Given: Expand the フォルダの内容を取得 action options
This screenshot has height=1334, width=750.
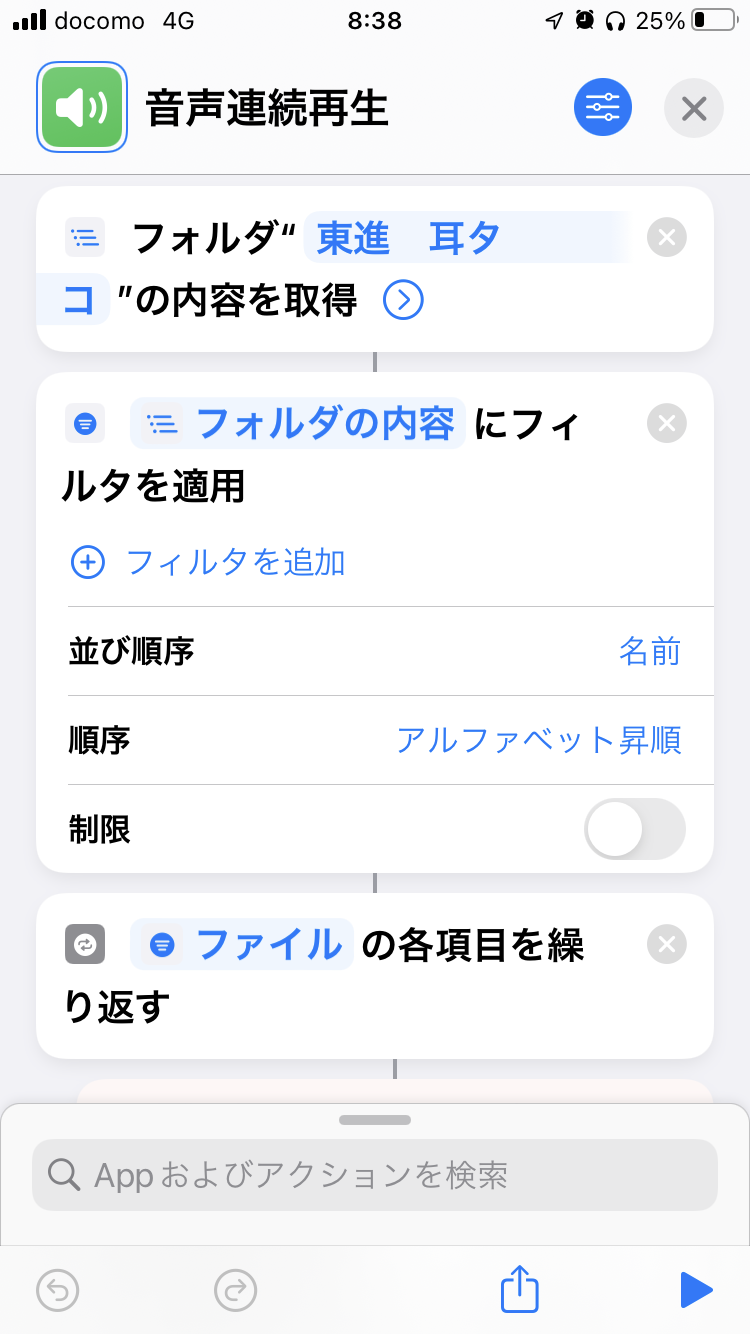Looking at the screenshot, I should coord(404,300).
